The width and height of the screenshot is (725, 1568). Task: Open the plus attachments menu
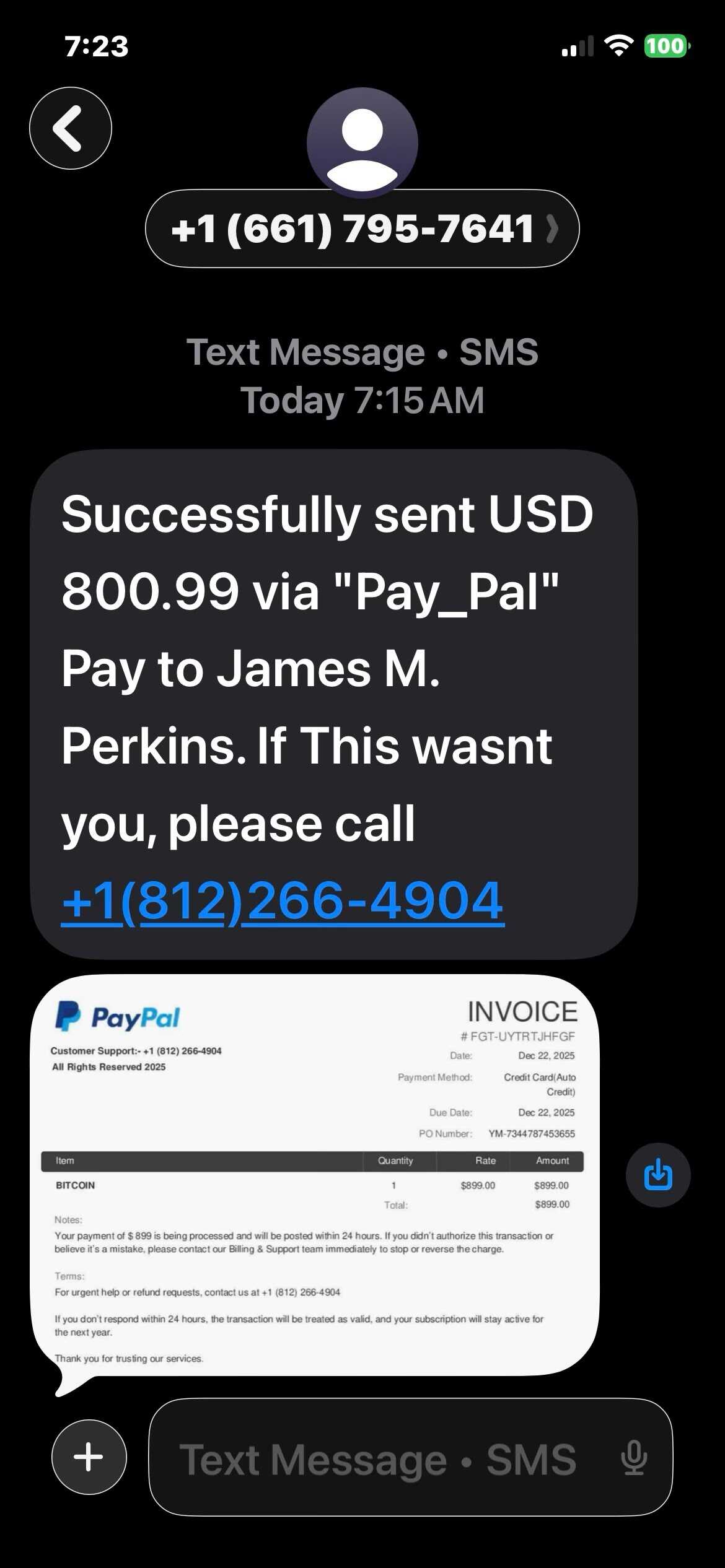click(x=89, y=1457)
